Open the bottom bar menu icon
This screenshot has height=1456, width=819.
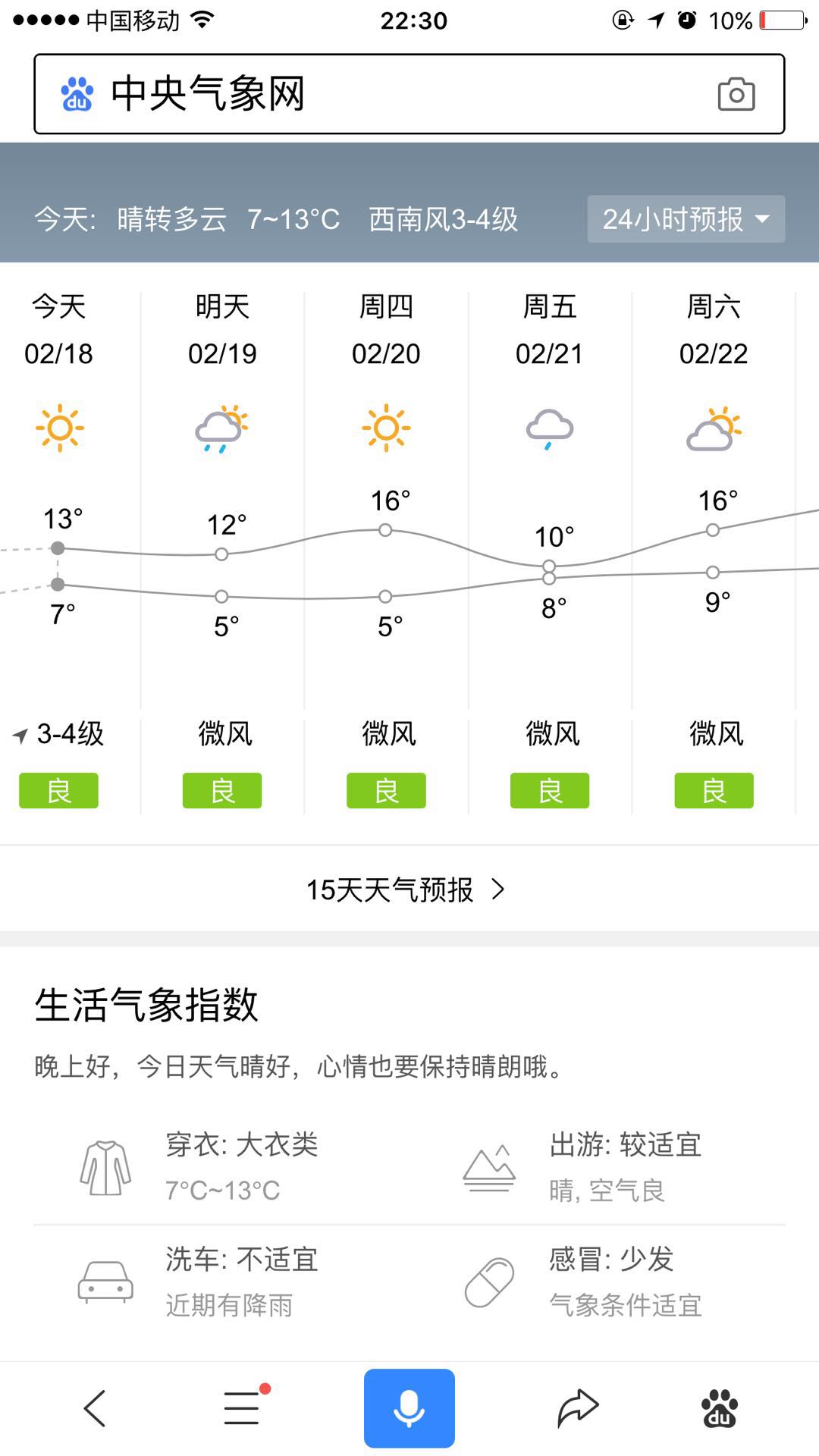(x=243, y=1408)
